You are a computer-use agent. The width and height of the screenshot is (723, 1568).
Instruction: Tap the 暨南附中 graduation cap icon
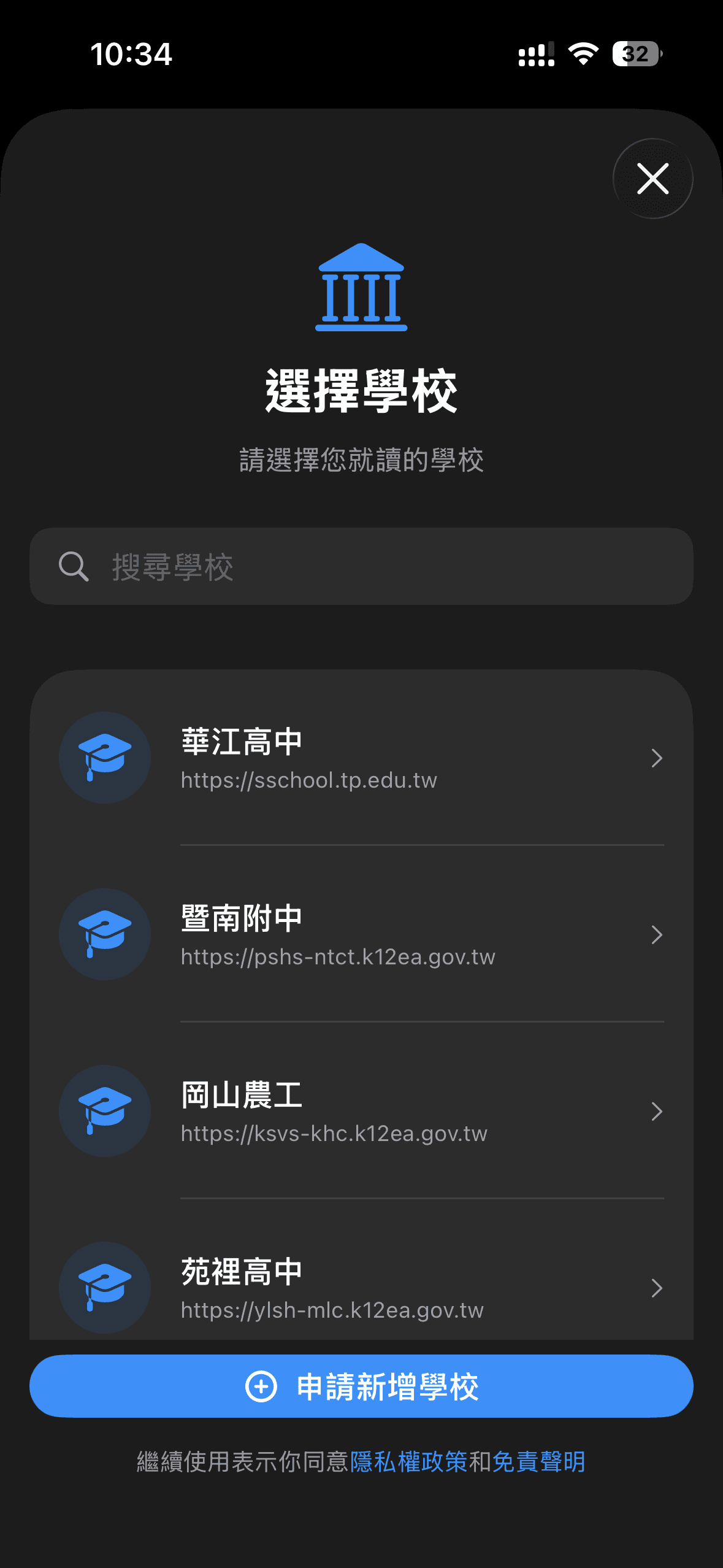pyautogui.click(x=104, y=934)
